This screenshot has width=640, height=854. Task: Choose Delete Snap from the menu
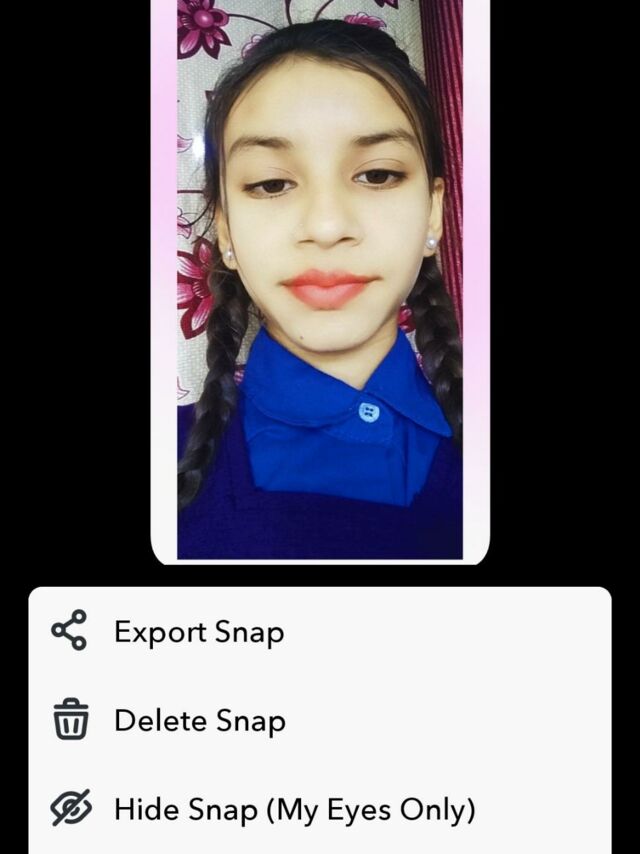pyautogui.click(x=199, y=720)
